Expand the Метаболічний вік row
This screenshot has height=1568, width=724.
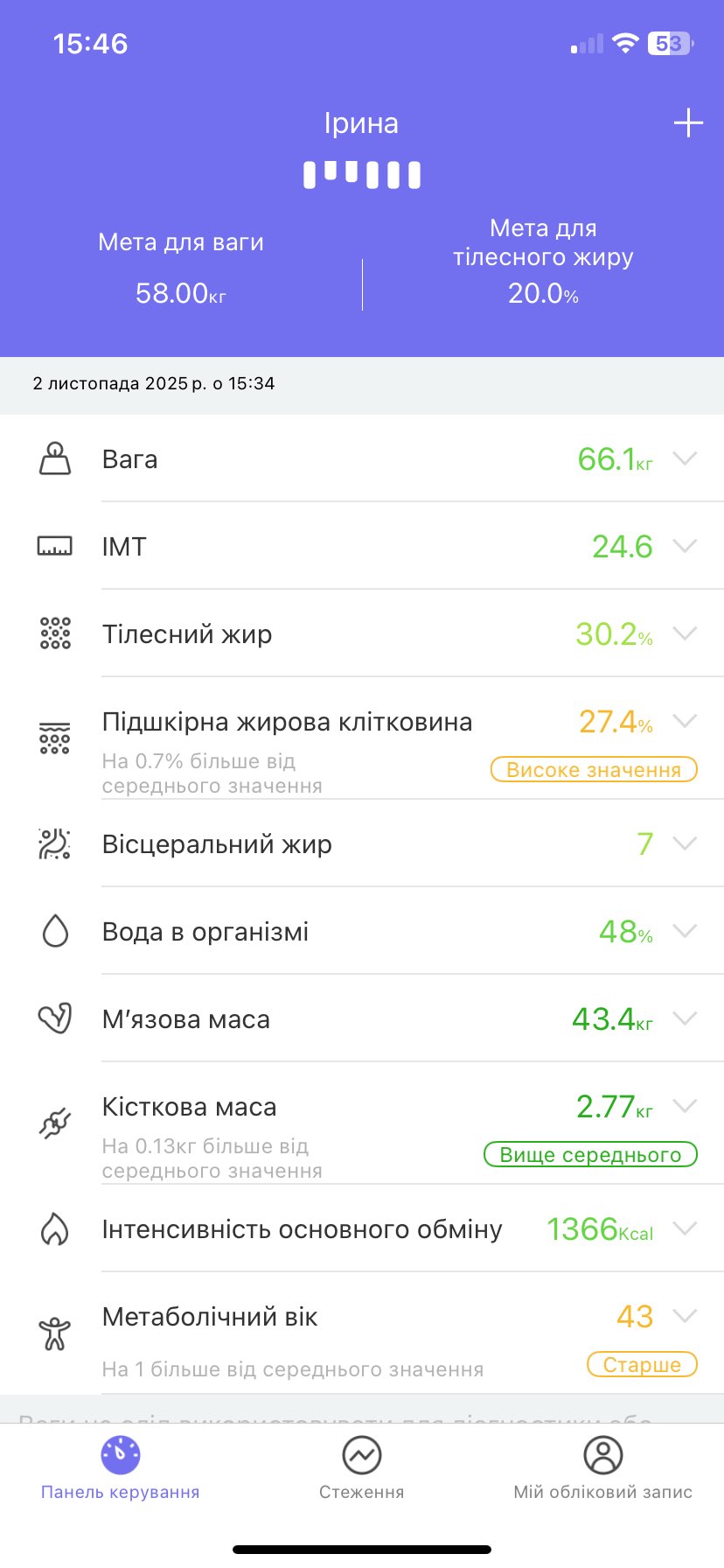point(685,1316)
